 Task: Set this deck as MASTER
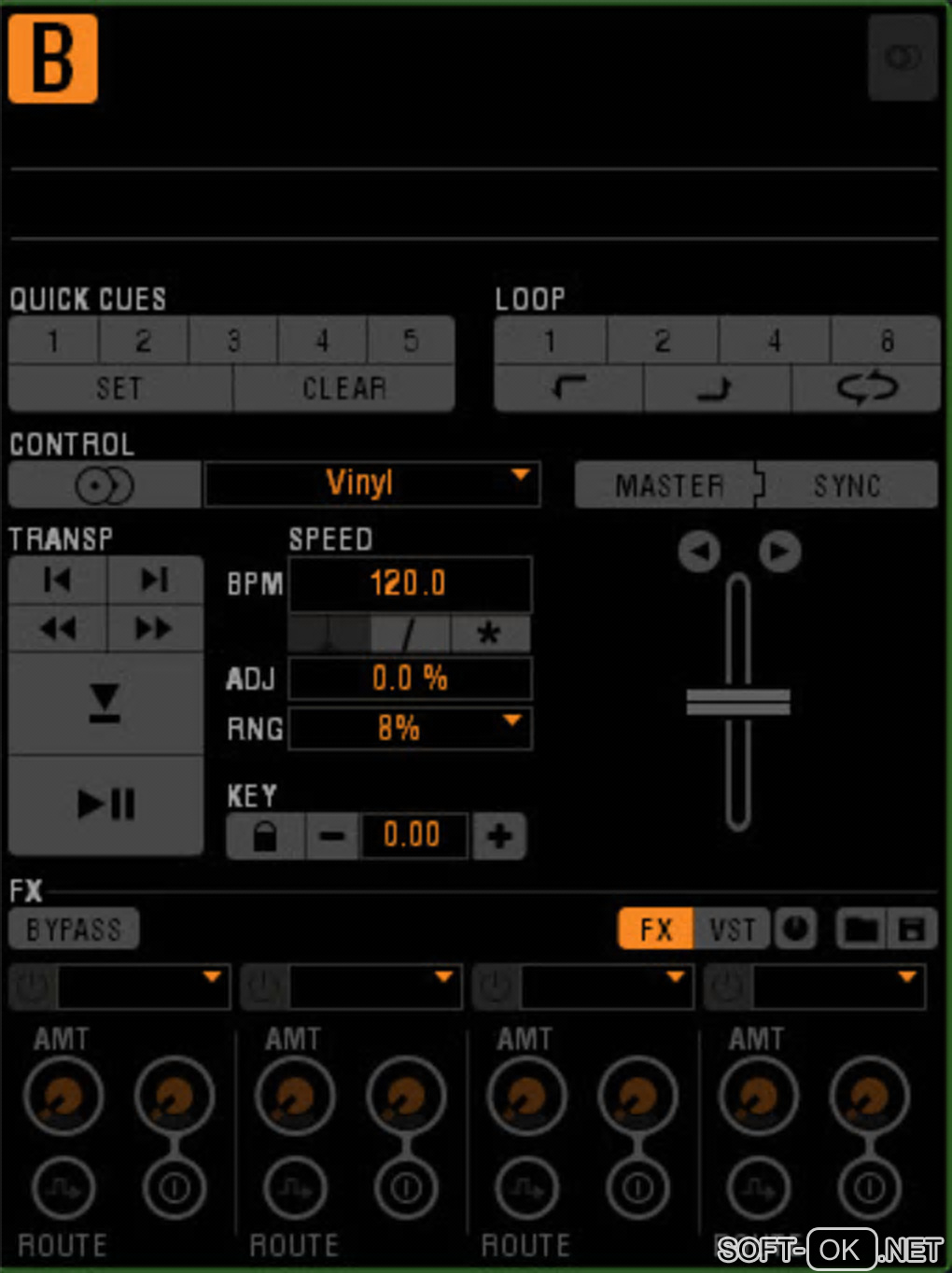tap(667, 485)
